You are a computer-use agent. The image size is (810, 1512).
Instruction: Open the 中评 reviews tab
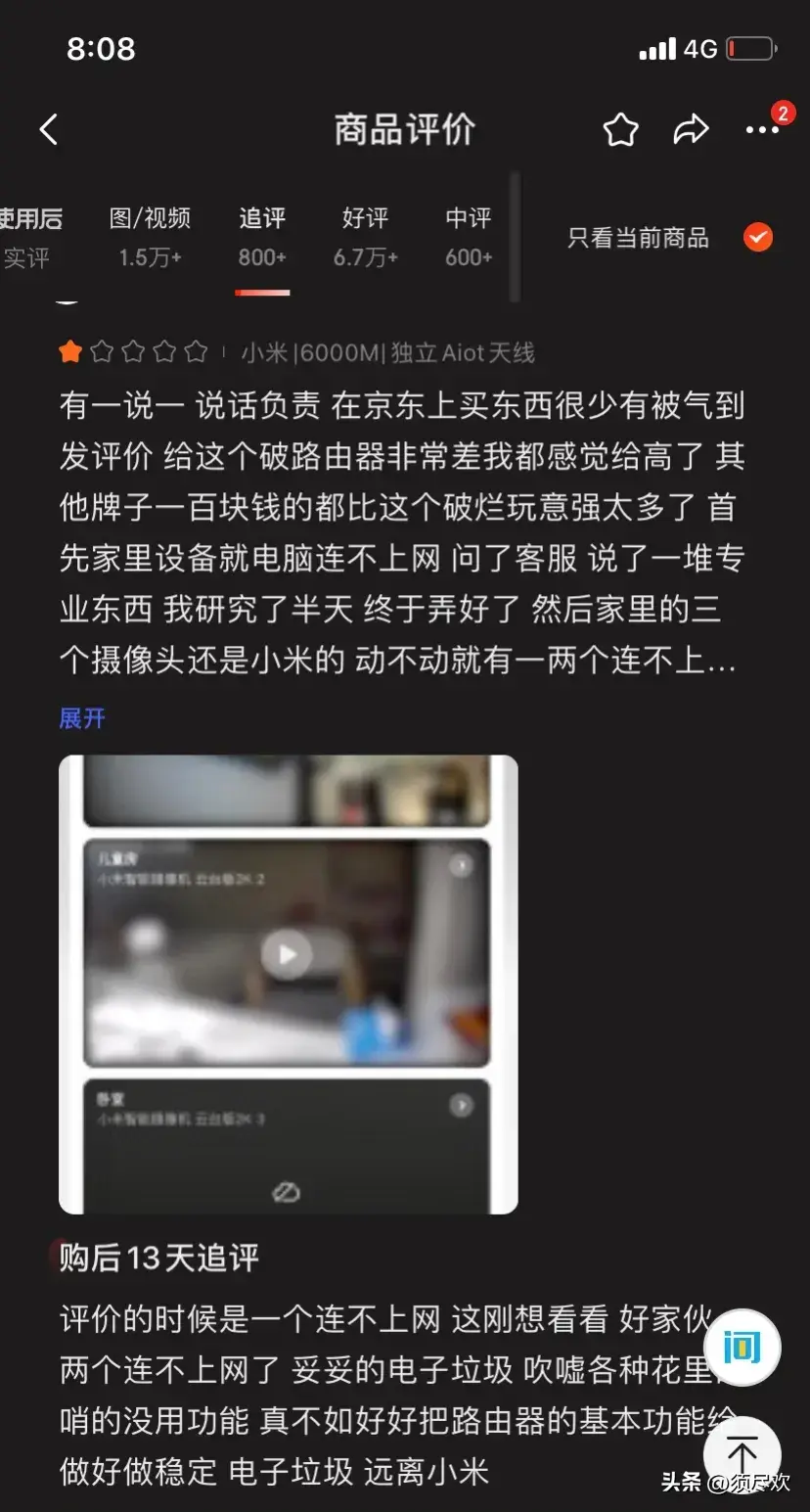469,237
